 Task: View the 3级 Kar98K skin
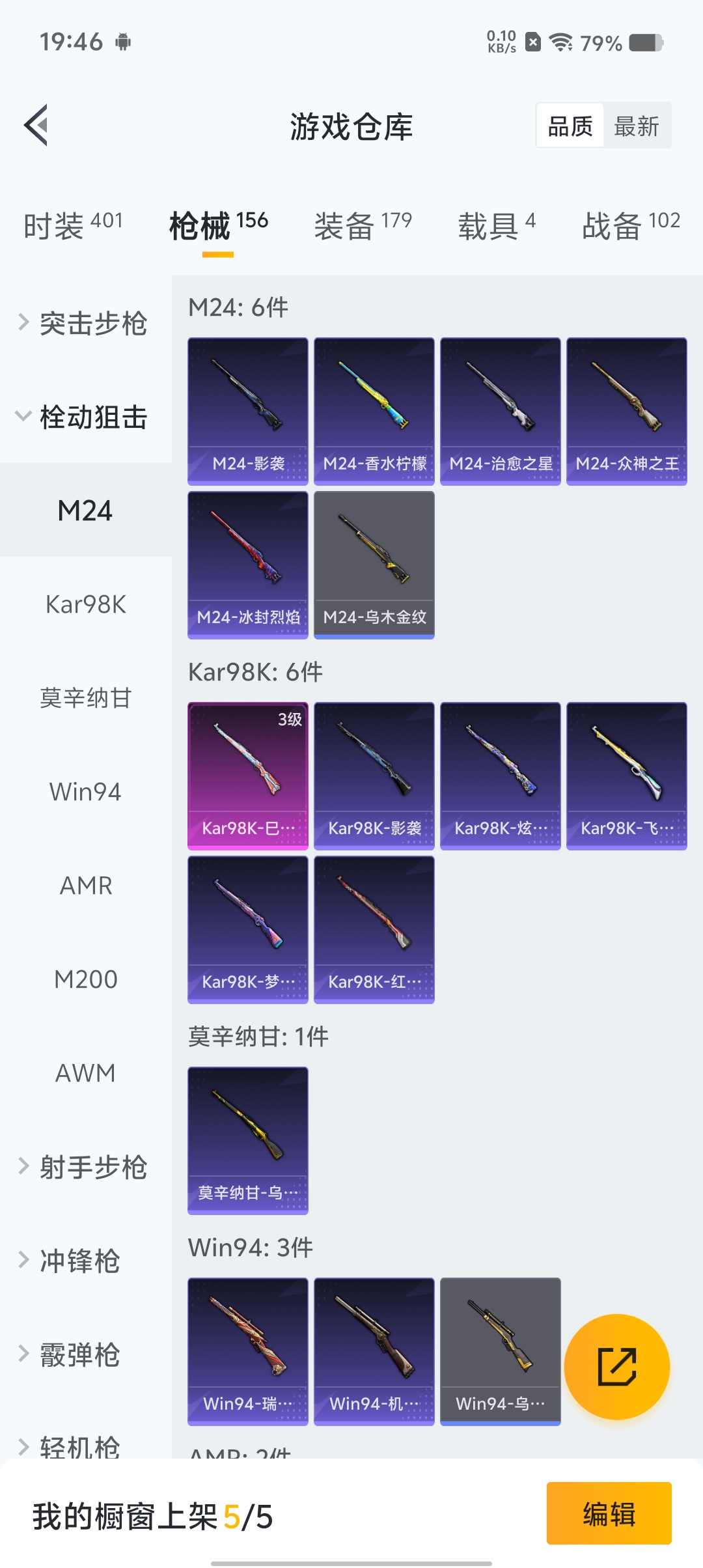point(248,776)
